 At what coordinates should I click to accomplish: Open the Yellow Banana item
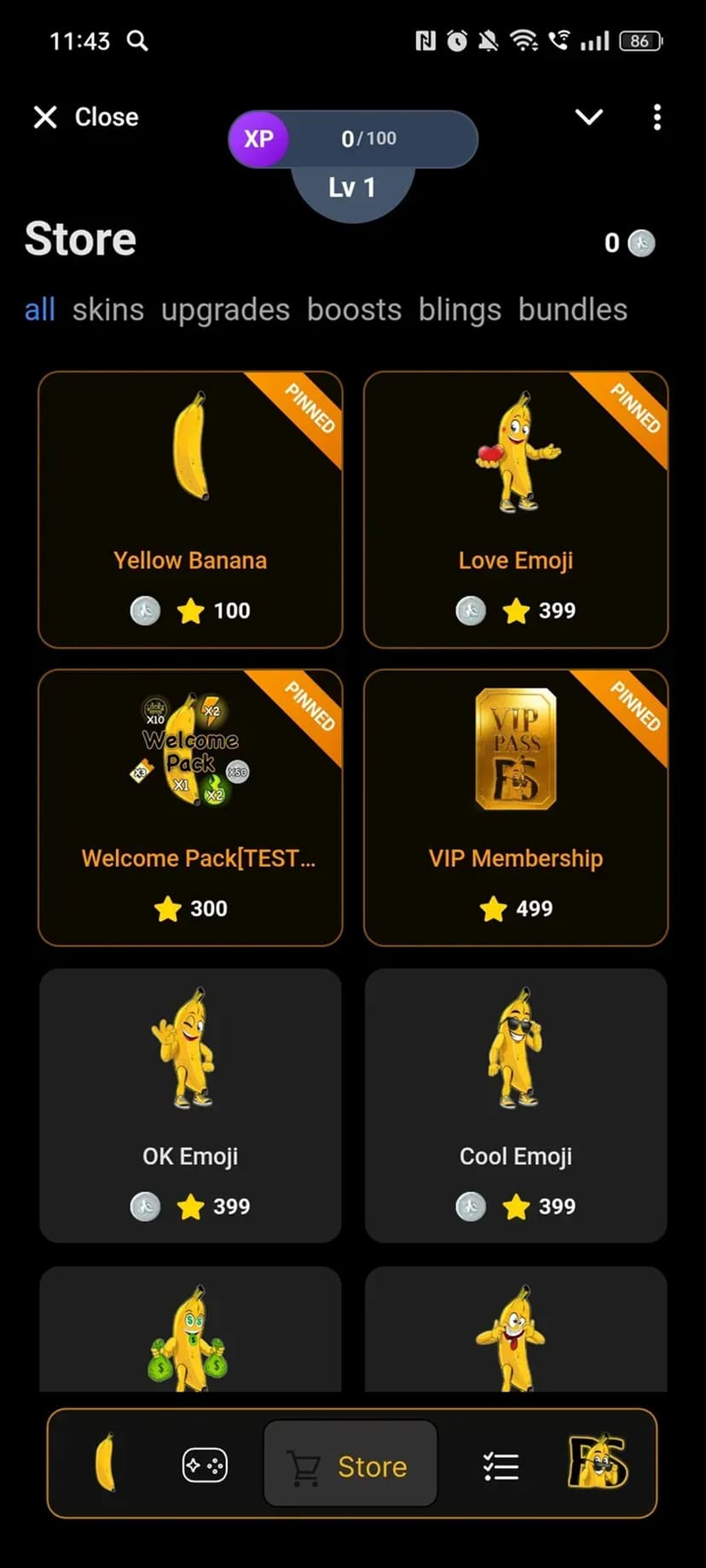tap(190, 510)
